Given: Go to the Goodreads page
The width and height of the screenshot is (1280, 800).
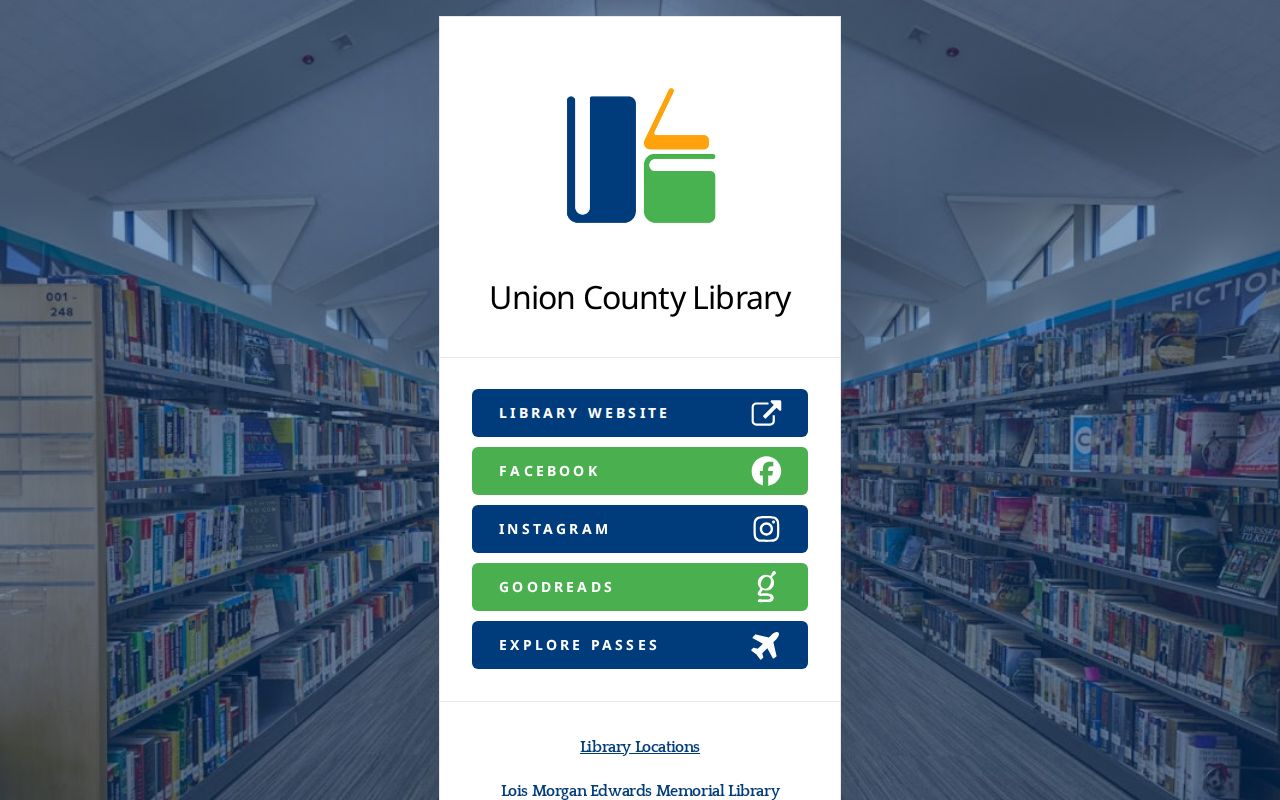Looking at the screenshot, I should 639,587.
